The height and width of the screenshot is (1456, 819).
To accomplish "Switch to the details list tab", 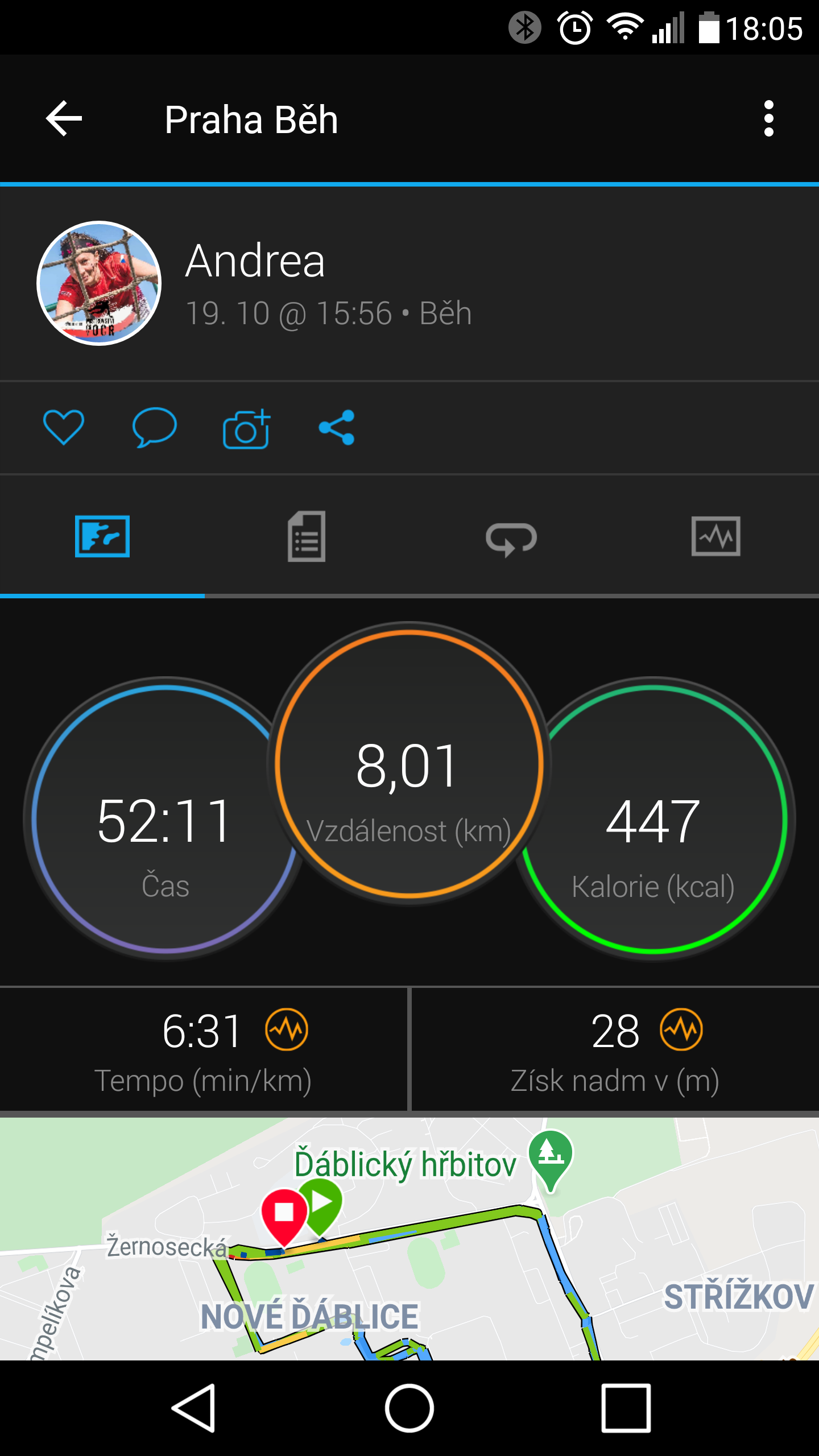I will click(x=307, y=536).
